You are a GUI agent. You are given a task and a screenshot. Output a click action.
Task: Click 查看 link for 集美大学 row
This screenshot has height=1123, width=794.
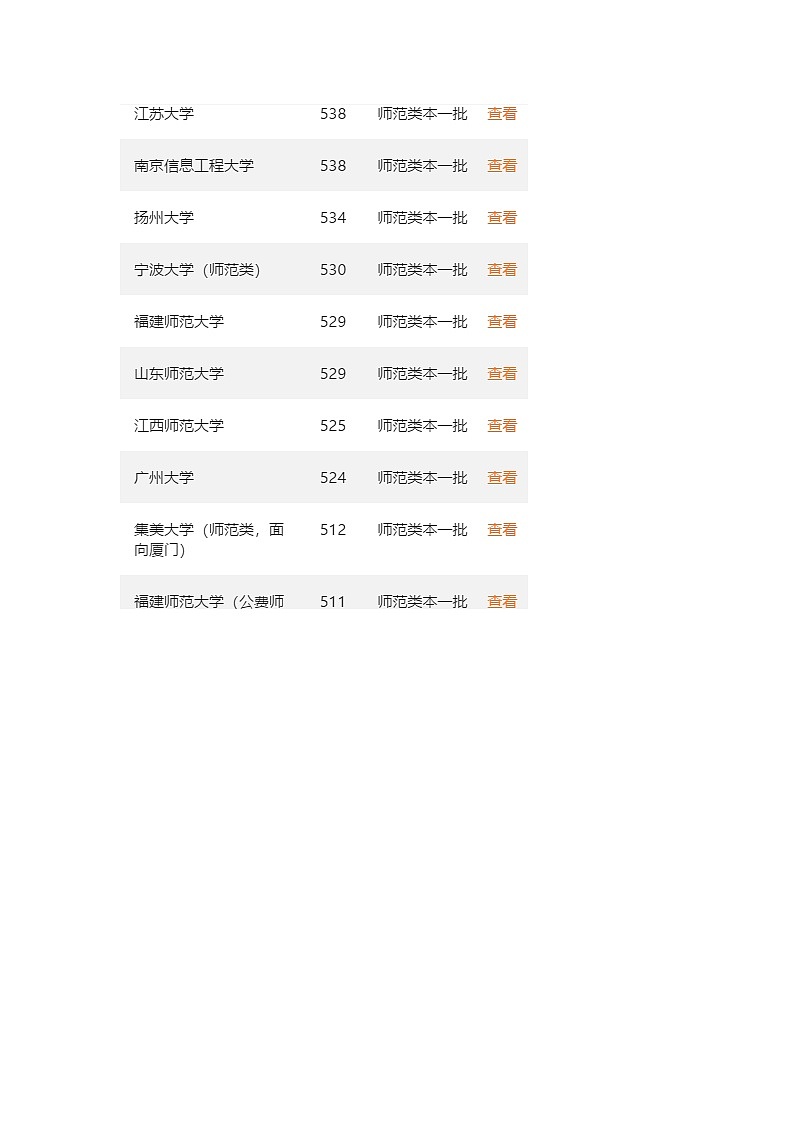pos(501,529)
